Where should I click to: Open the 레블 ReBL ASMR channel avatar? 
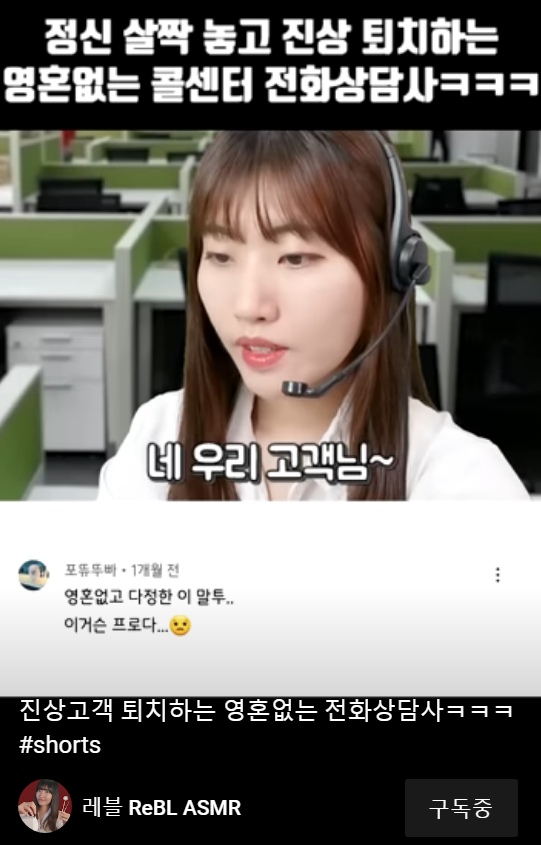coord(45,806)
